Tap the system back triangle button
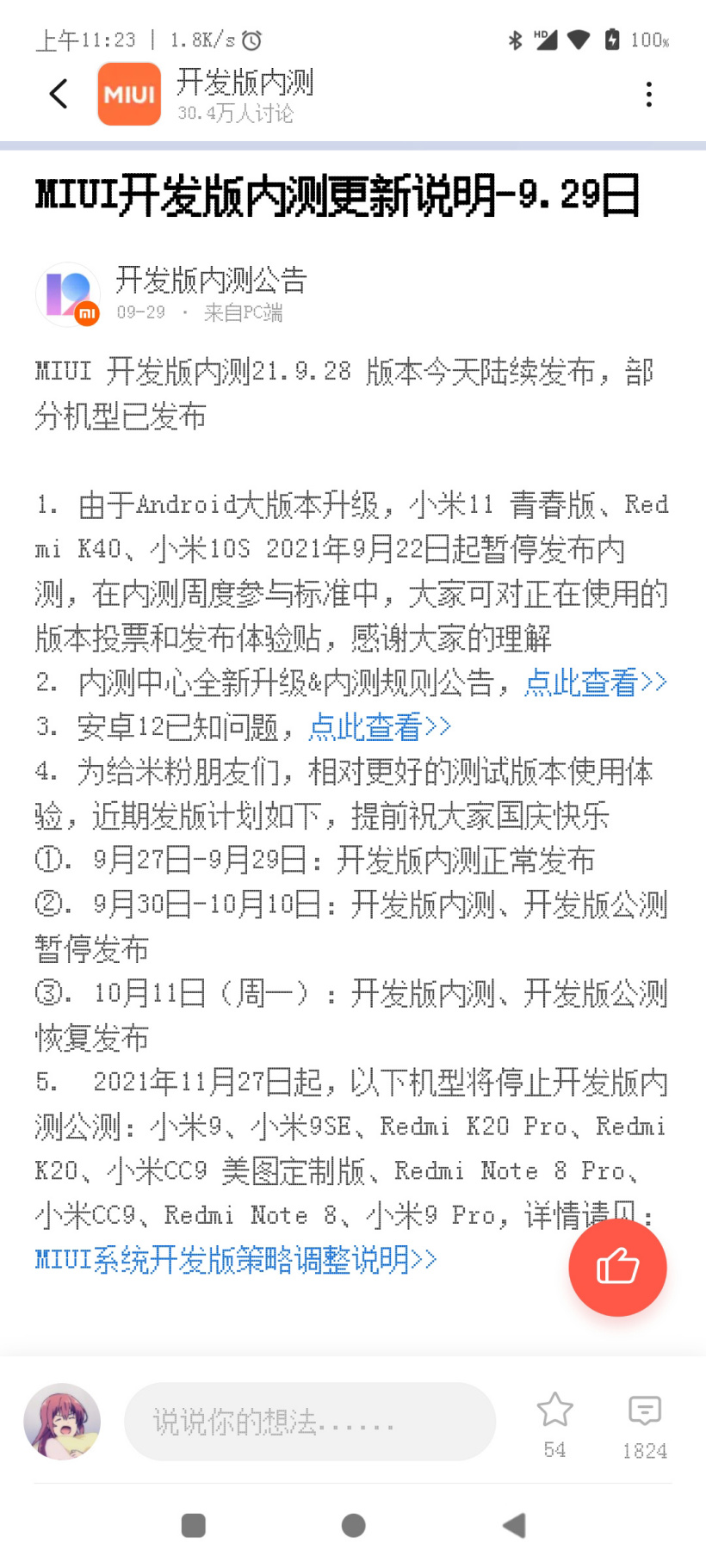706x1568 pixels. (x=514, y=1526)
